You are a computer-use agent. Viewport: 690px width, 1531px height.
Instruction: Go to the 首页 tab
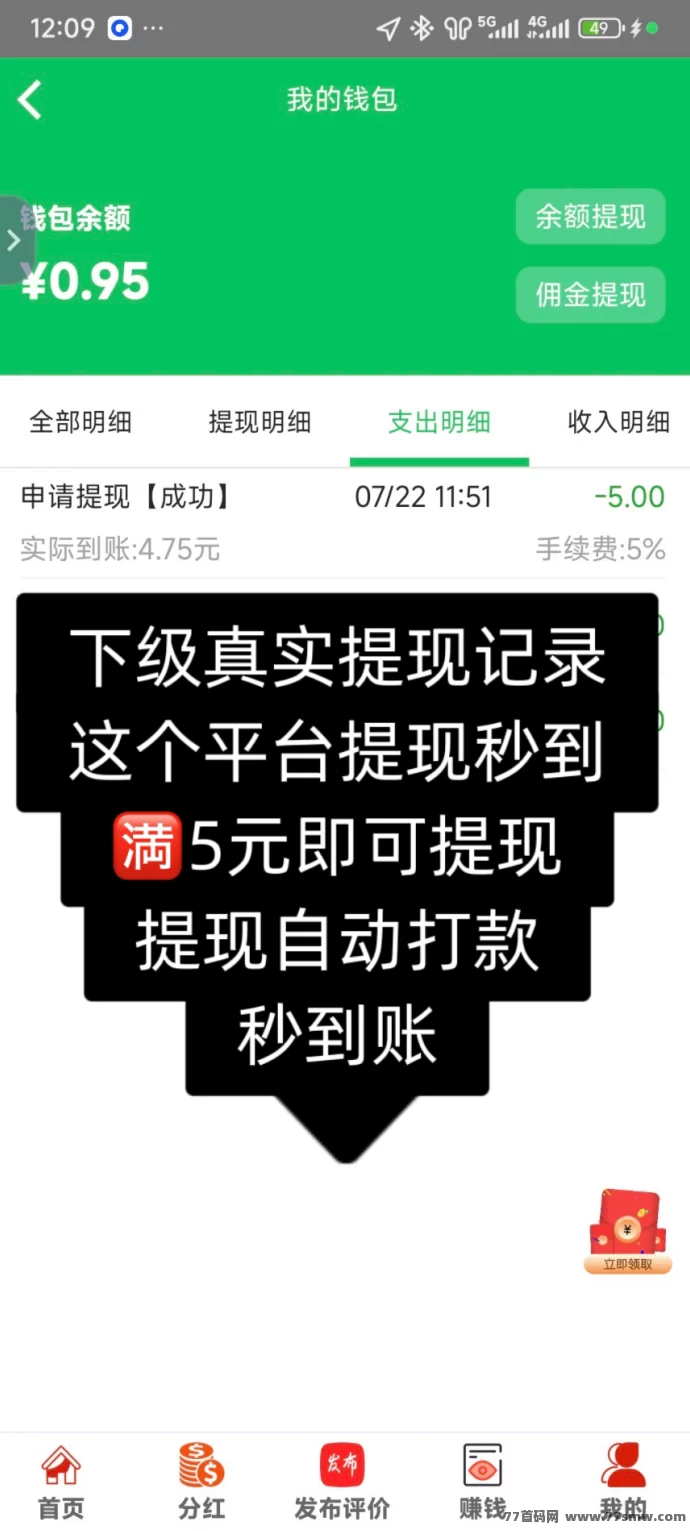coord(61,1482)
